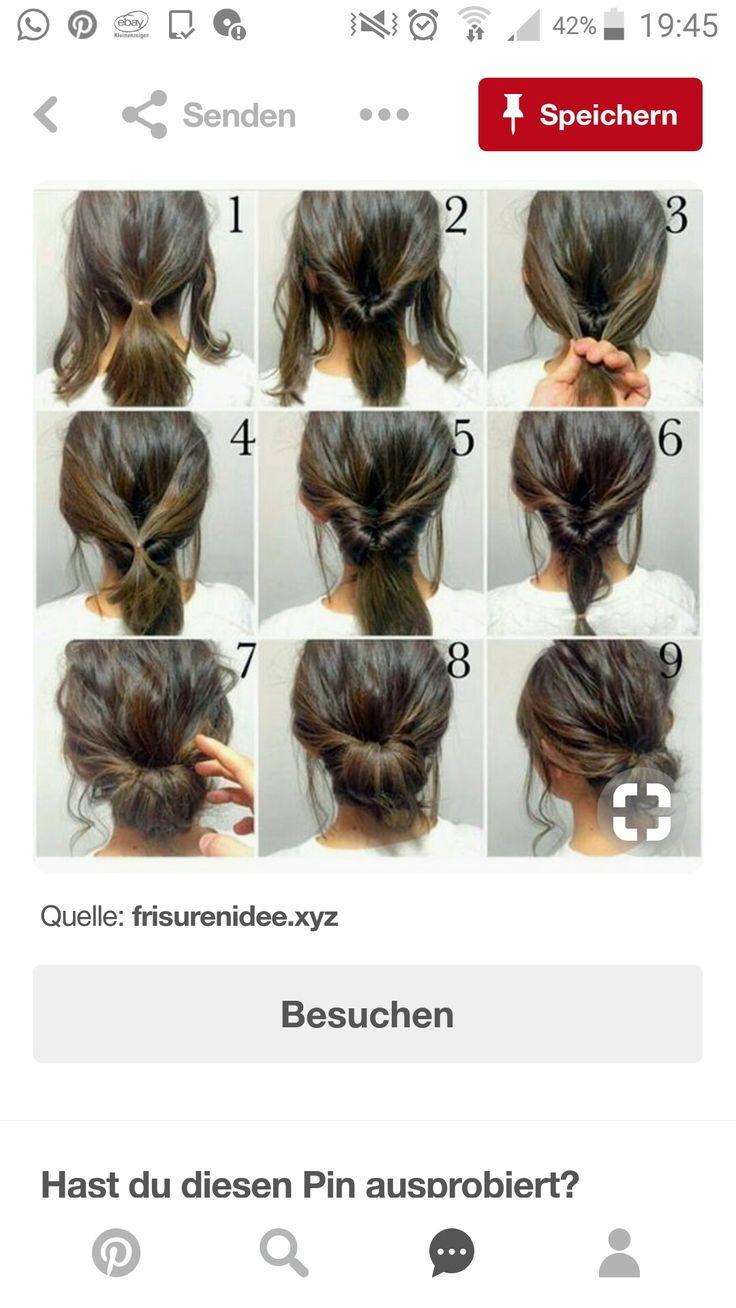Save the pin with Speichern
The height and width of the screenshot is (1308, 736).
point(590,115)
